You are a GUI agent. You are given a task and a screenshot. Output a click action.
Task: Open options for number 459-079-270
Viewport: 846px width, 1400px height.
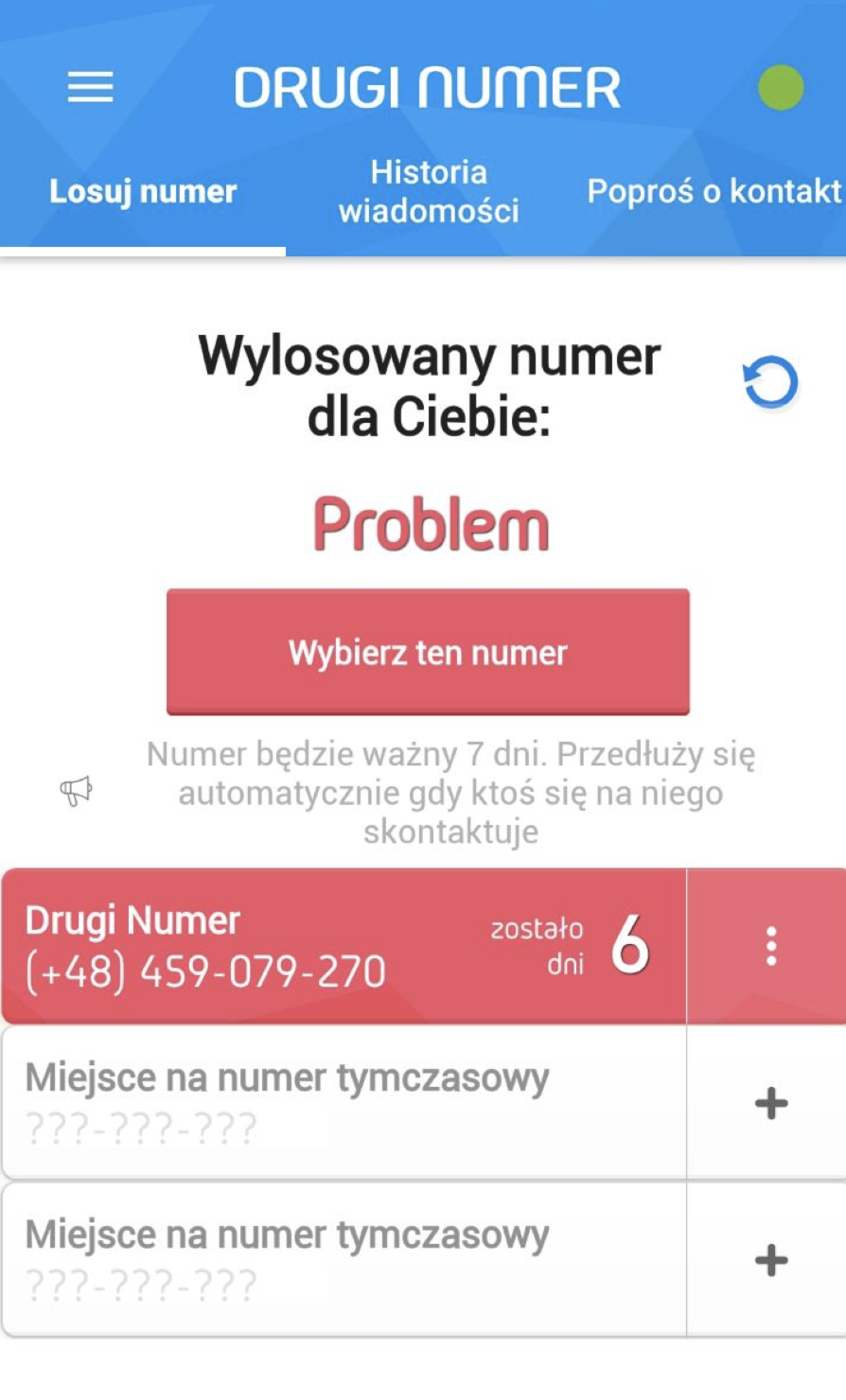770,946
